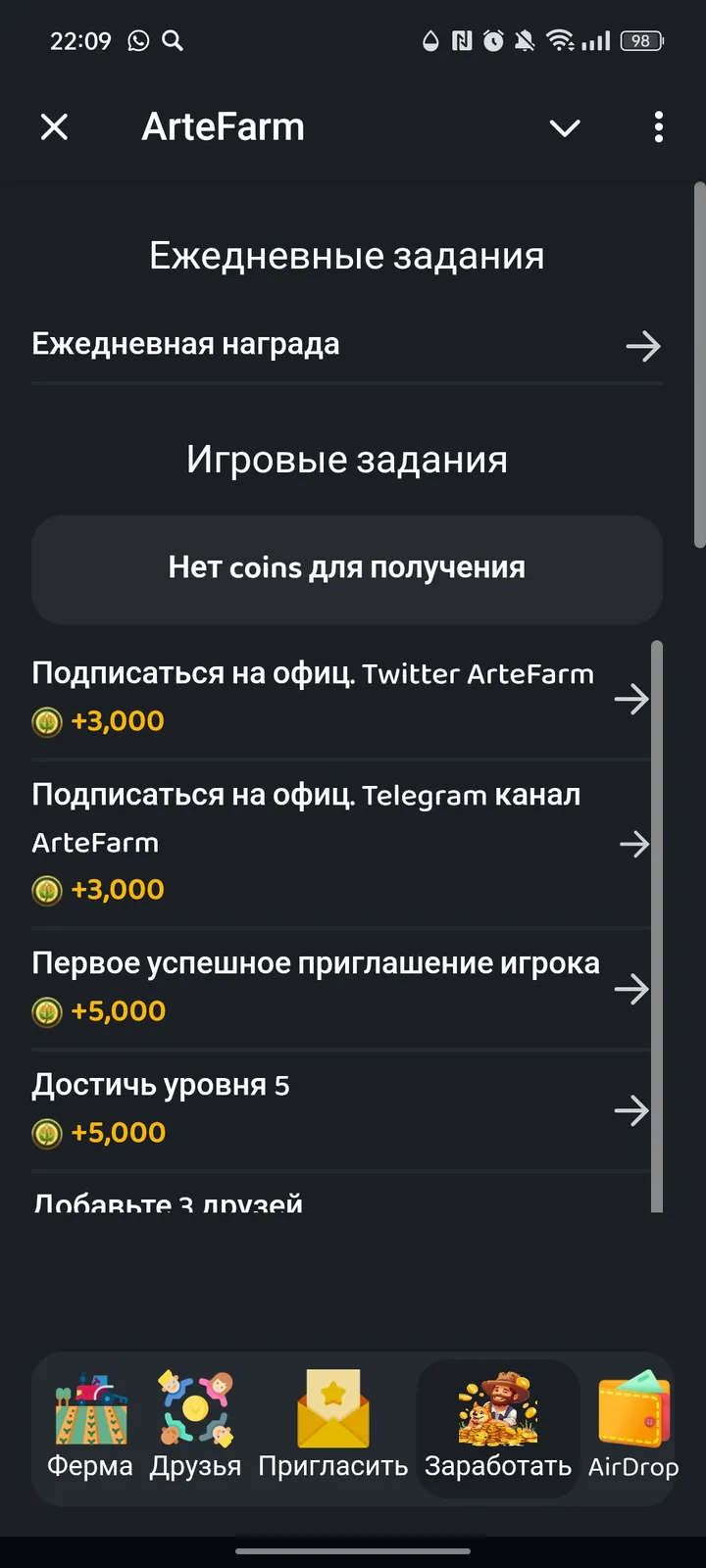Open Ежедневная награда via its arrow

click(x=643, y=345)
